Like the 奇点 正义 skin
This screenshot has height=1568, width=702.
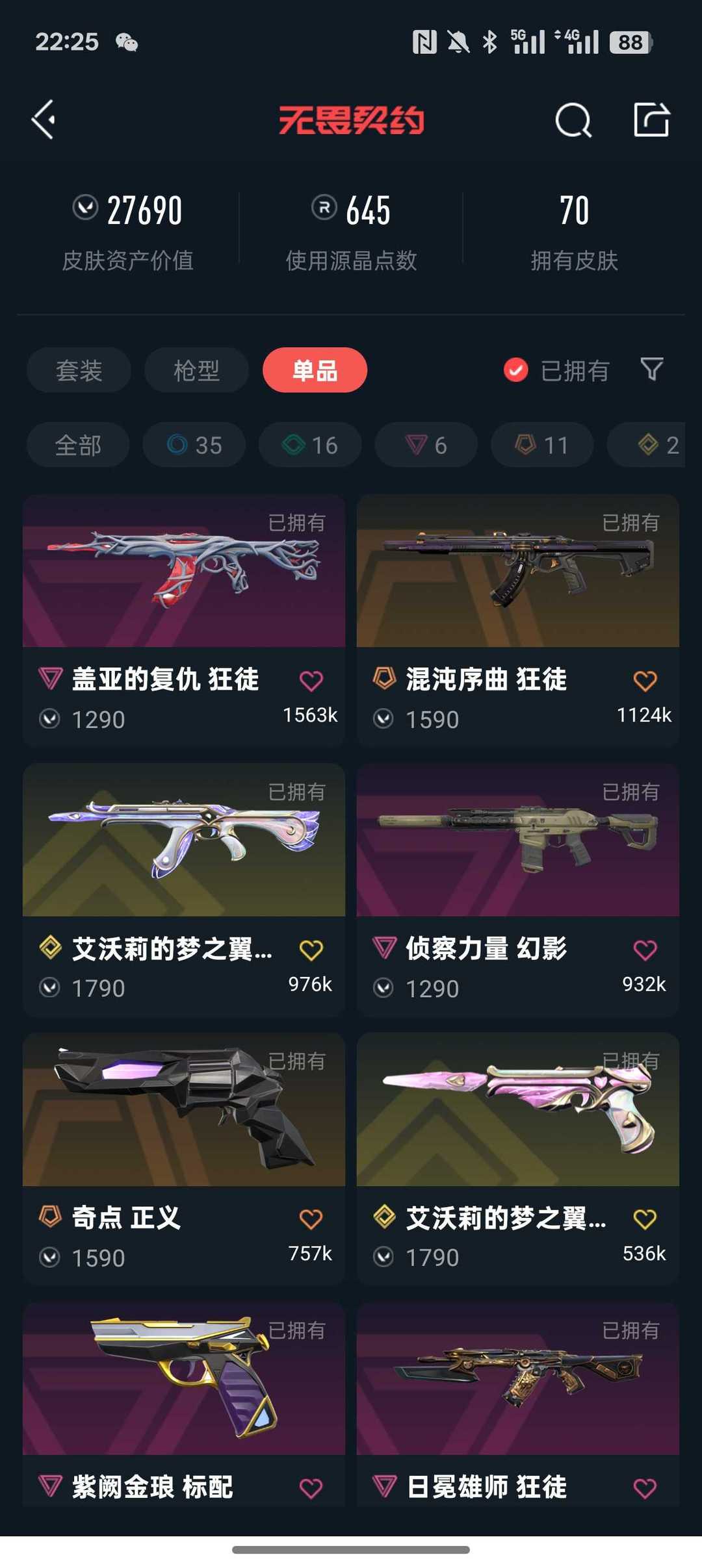pos(311,1219)
